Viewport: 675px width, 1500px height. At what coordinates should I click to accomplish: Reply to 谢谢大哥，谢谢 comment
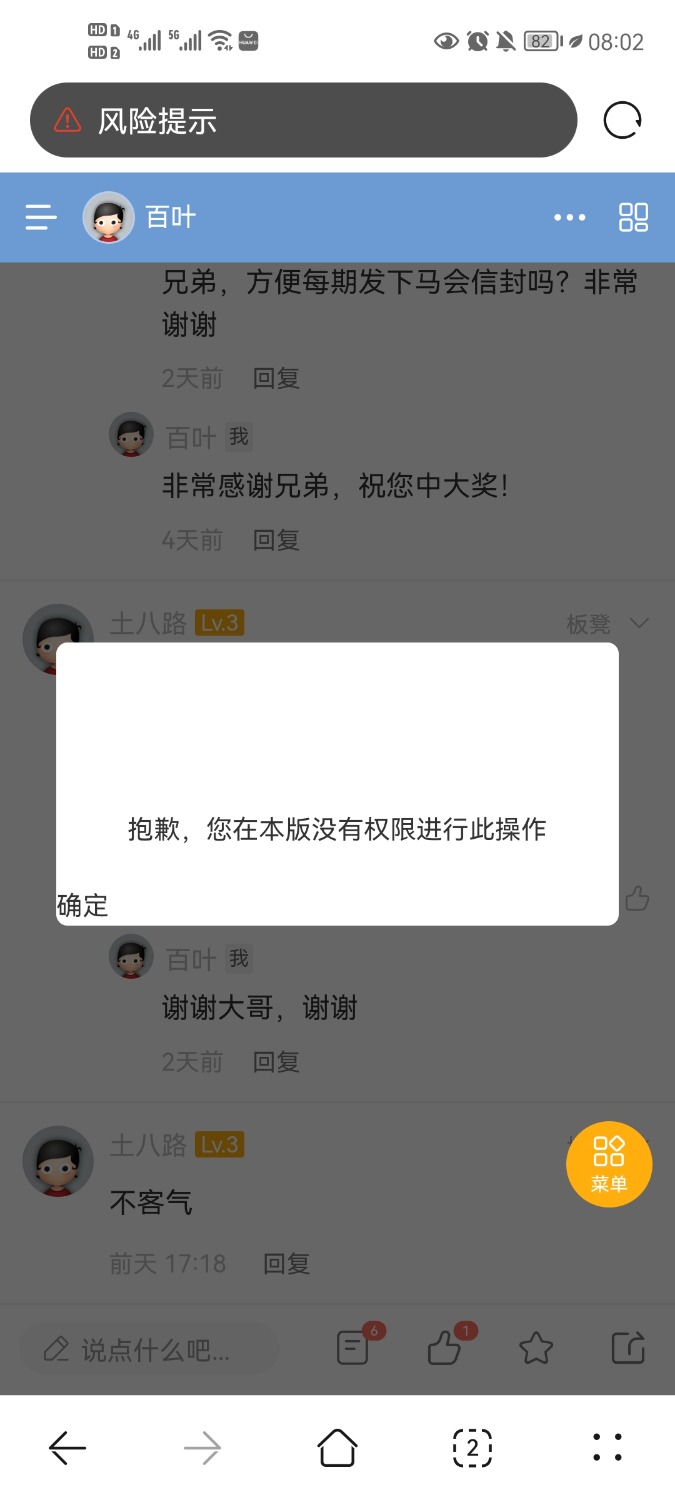point(276,1061)
